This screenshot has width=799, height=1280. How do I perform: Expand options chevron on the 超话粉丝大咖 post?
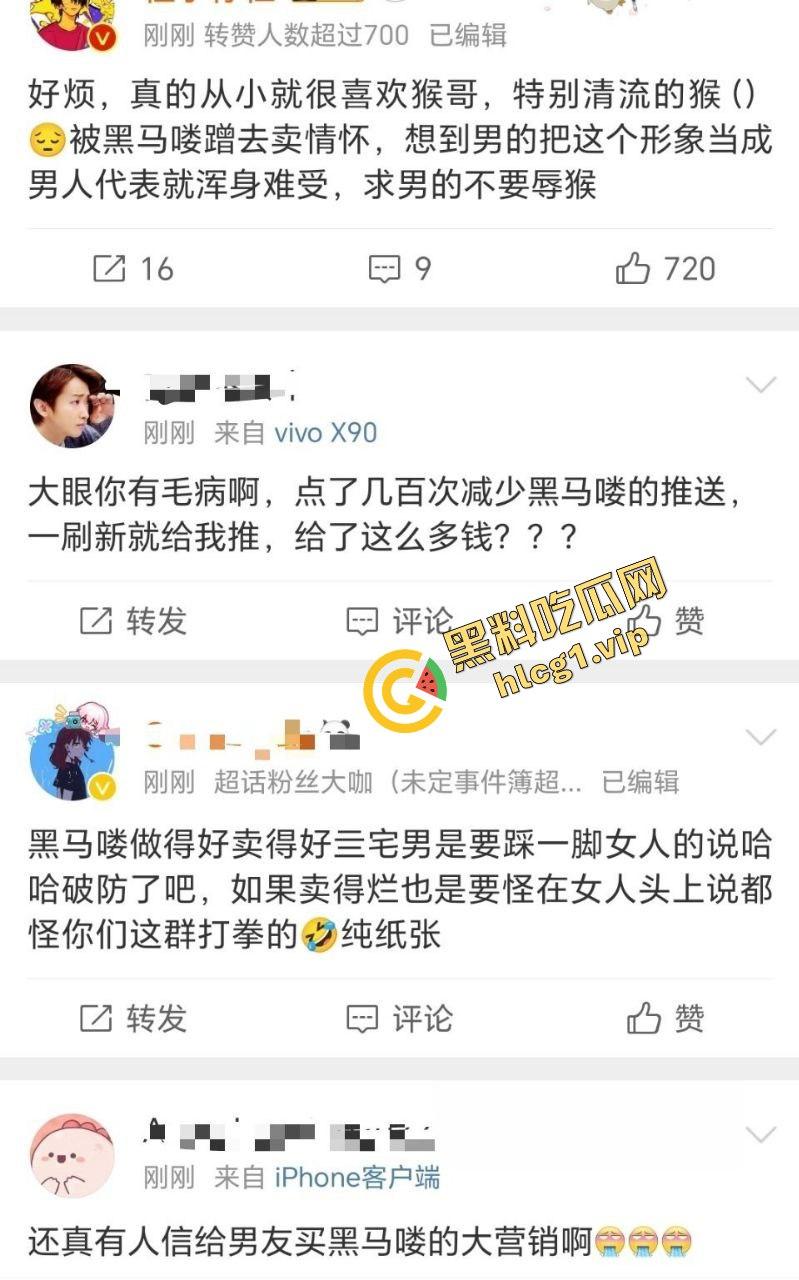coord(761,738)
